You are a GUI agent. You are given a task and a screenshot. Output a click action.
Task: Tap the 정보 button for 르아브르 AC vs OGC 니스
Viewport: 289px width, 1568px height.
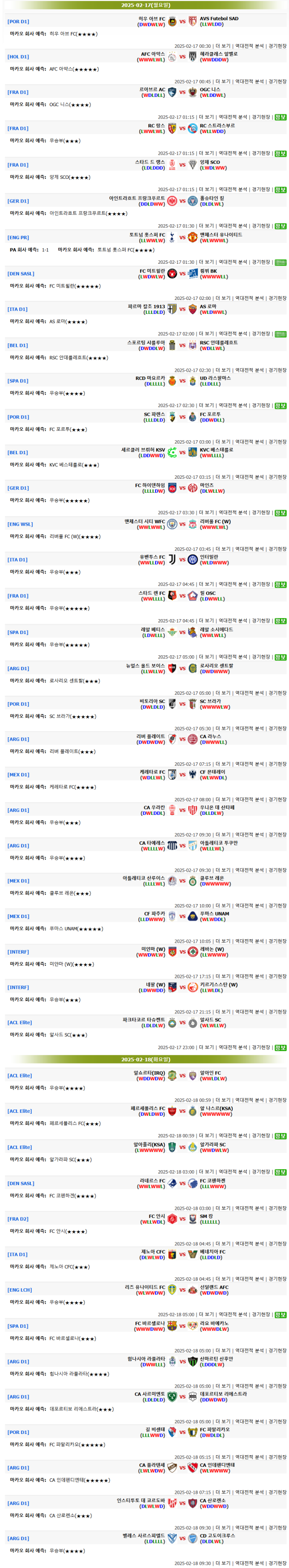click(x=280, y=118)
